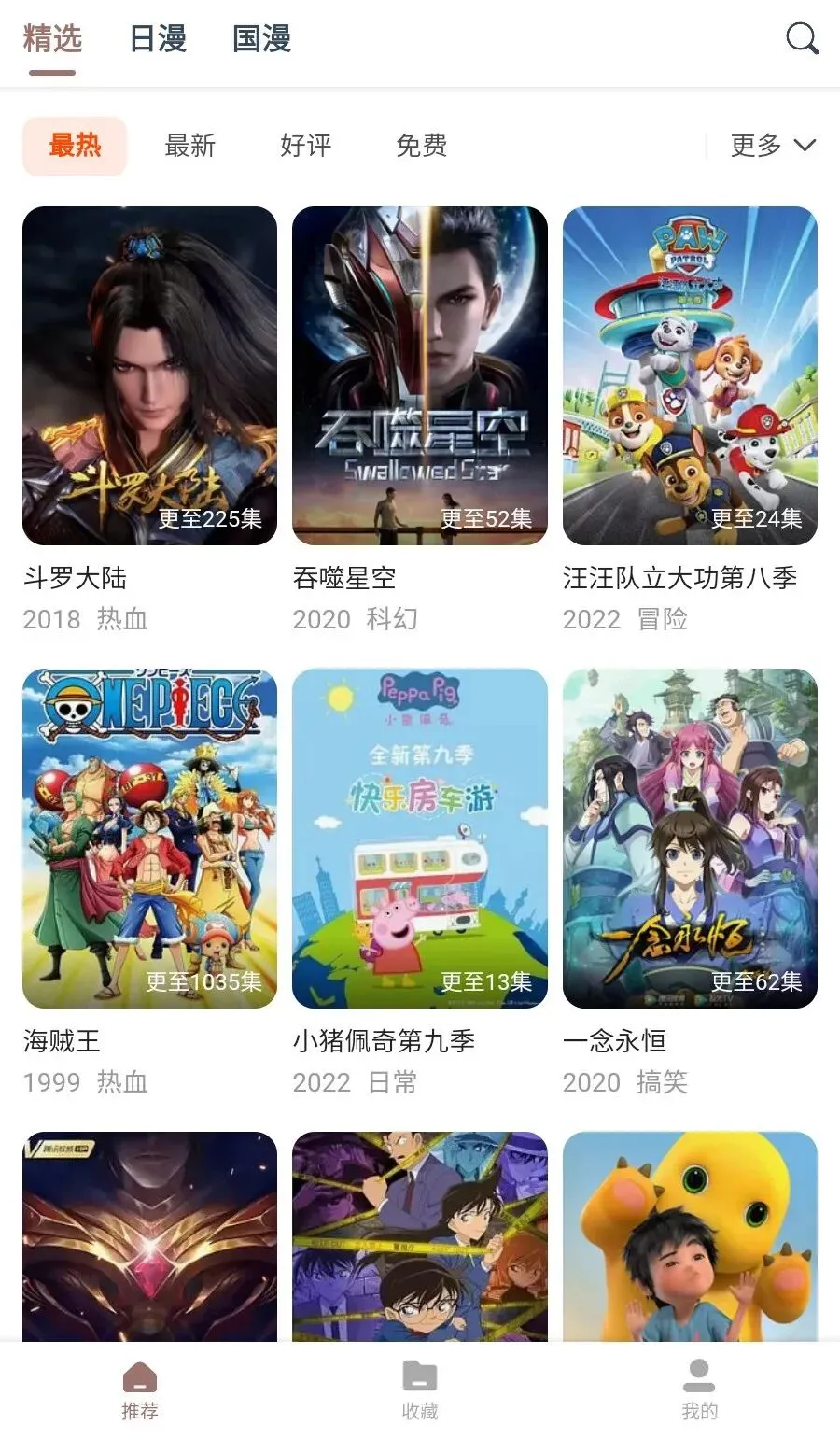
Task: Open 海贼王 anime card
Action: coord(149,838)
